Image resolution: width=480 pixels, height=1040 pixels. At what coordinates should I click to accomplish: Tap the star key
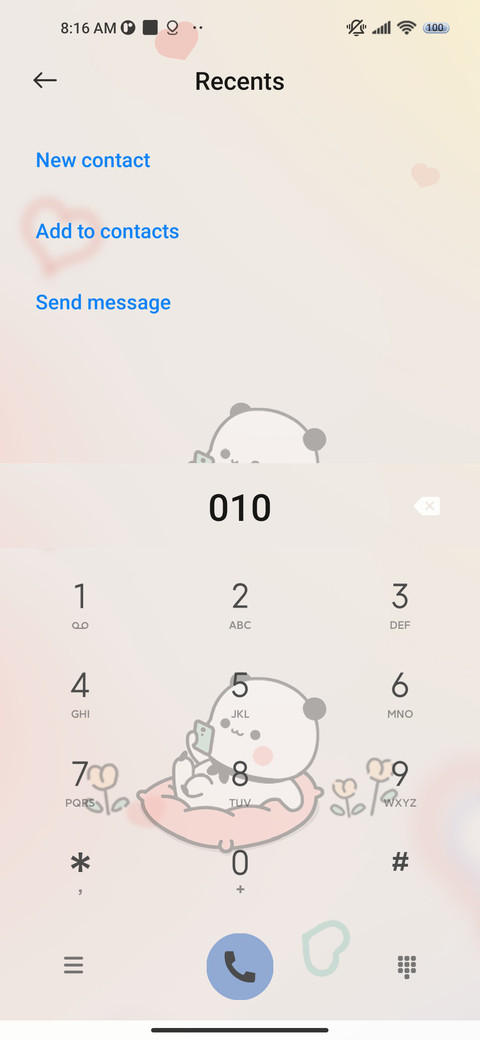(80, 872)
